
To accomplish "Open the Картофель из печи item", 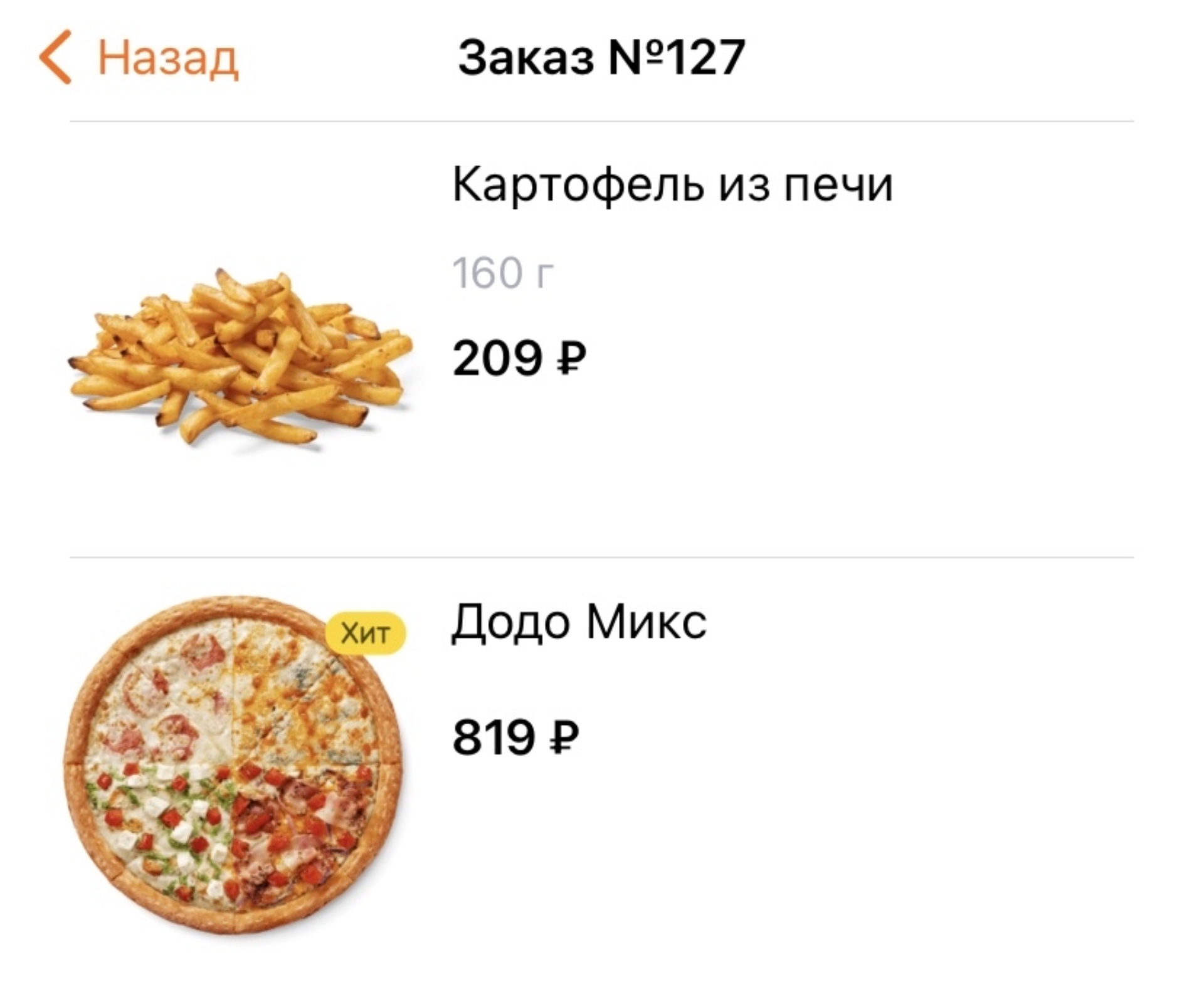I will (671, 185).
